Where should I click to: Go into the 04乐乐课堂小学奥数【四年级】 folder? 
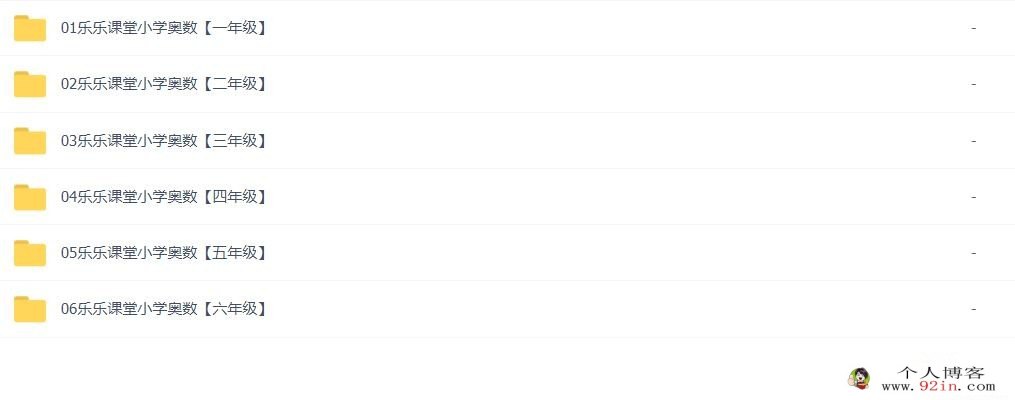coord(163,197)
